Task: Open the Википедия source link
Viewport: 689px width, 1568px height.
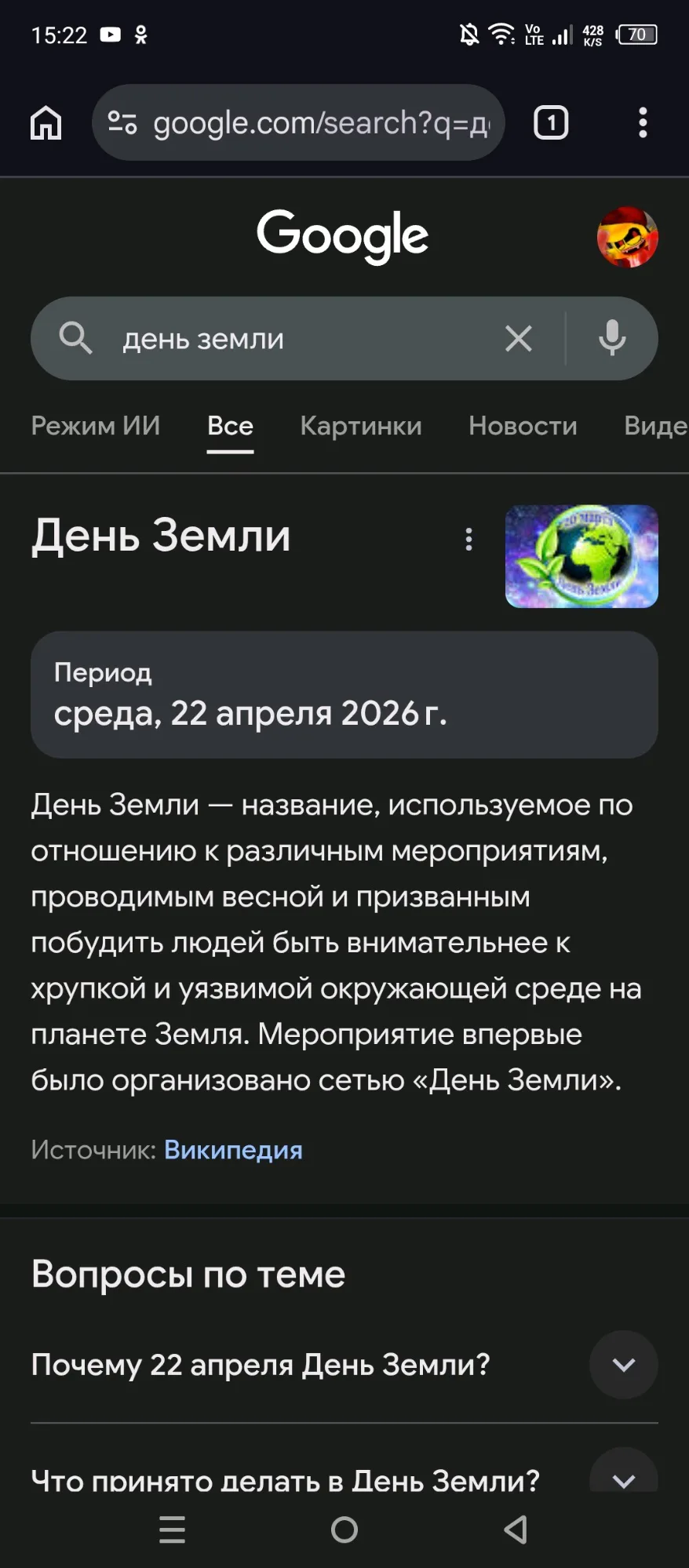Action: point(233,1150)
